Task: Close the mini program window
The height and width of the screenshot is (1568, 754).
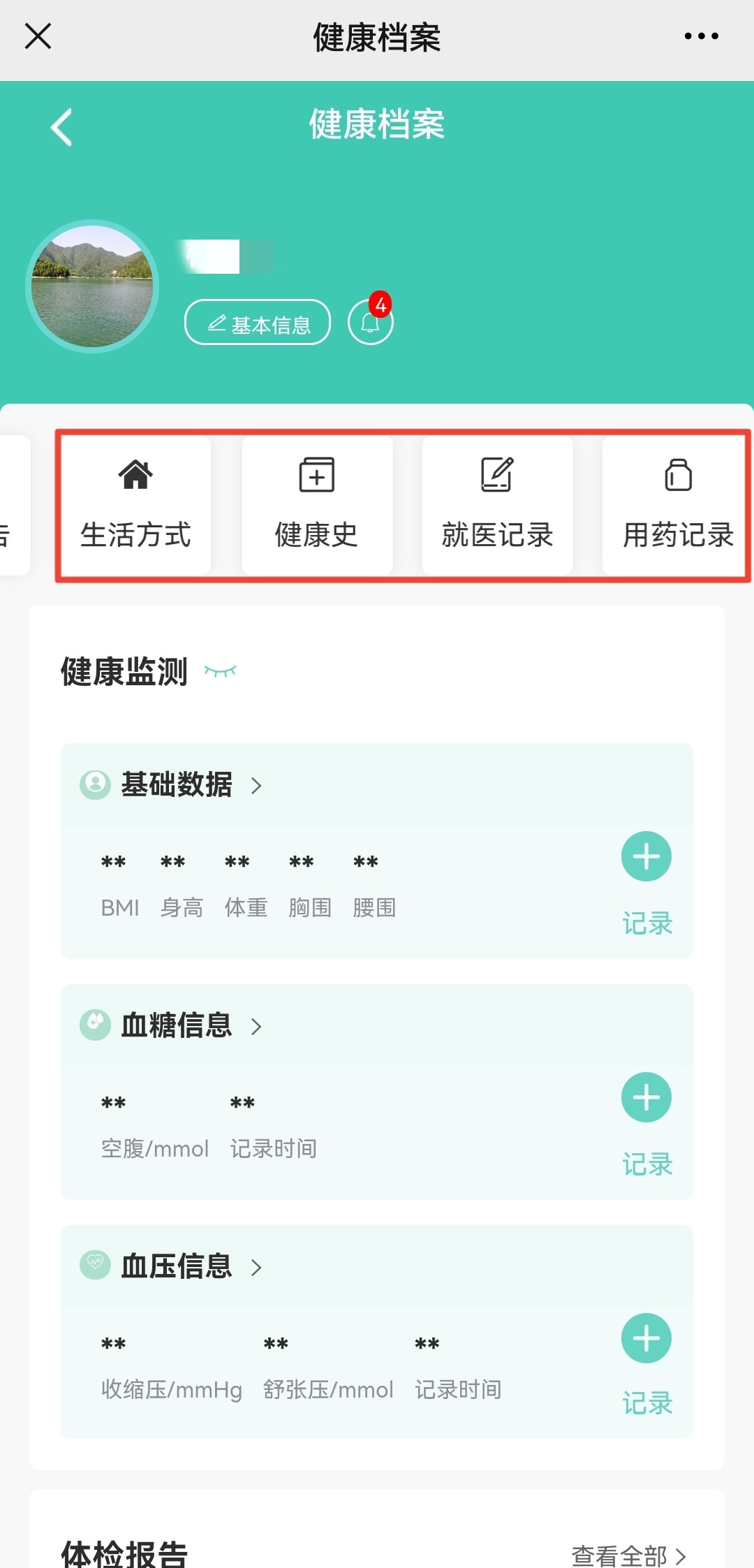Action: 38,36
